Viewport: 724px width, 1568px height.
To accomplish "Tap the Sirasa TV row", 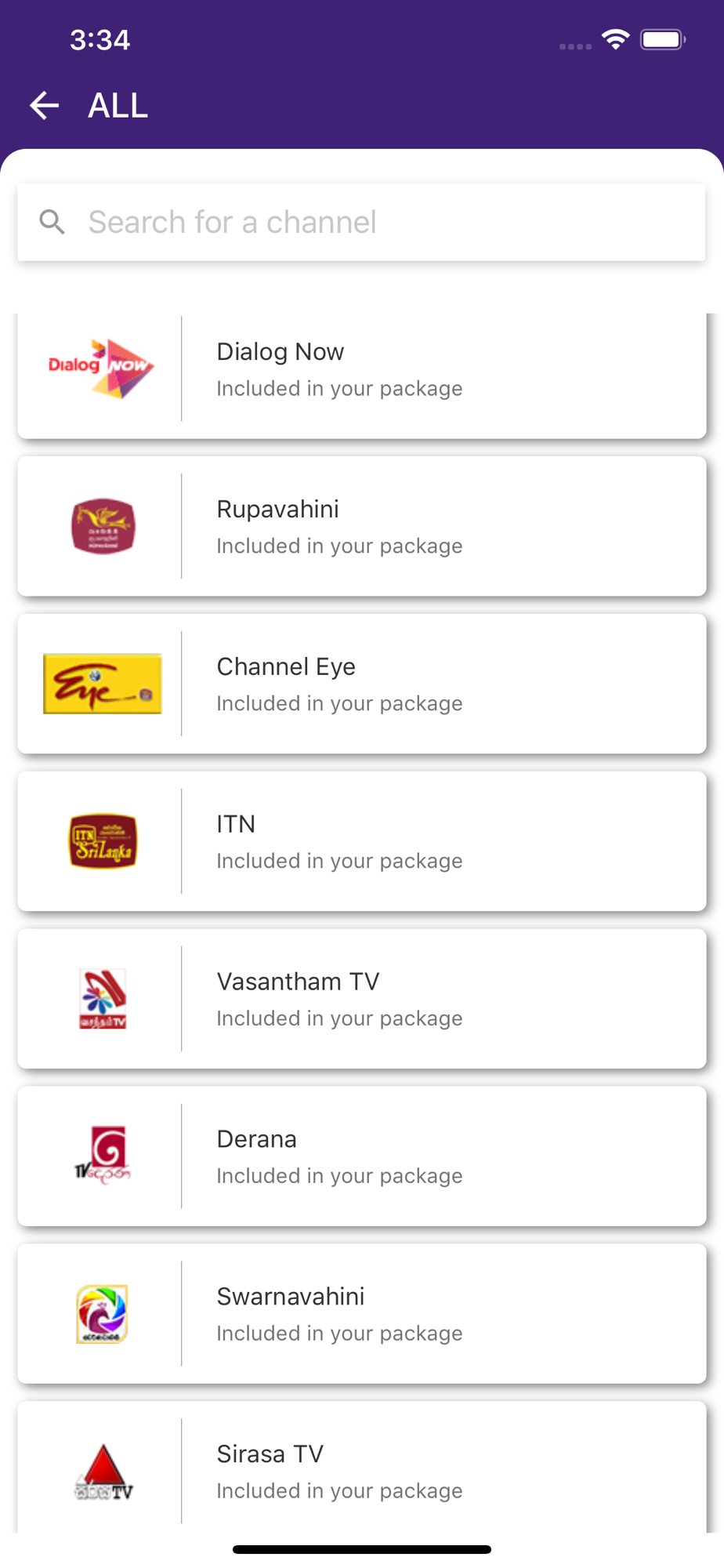I will [361, 1467].
